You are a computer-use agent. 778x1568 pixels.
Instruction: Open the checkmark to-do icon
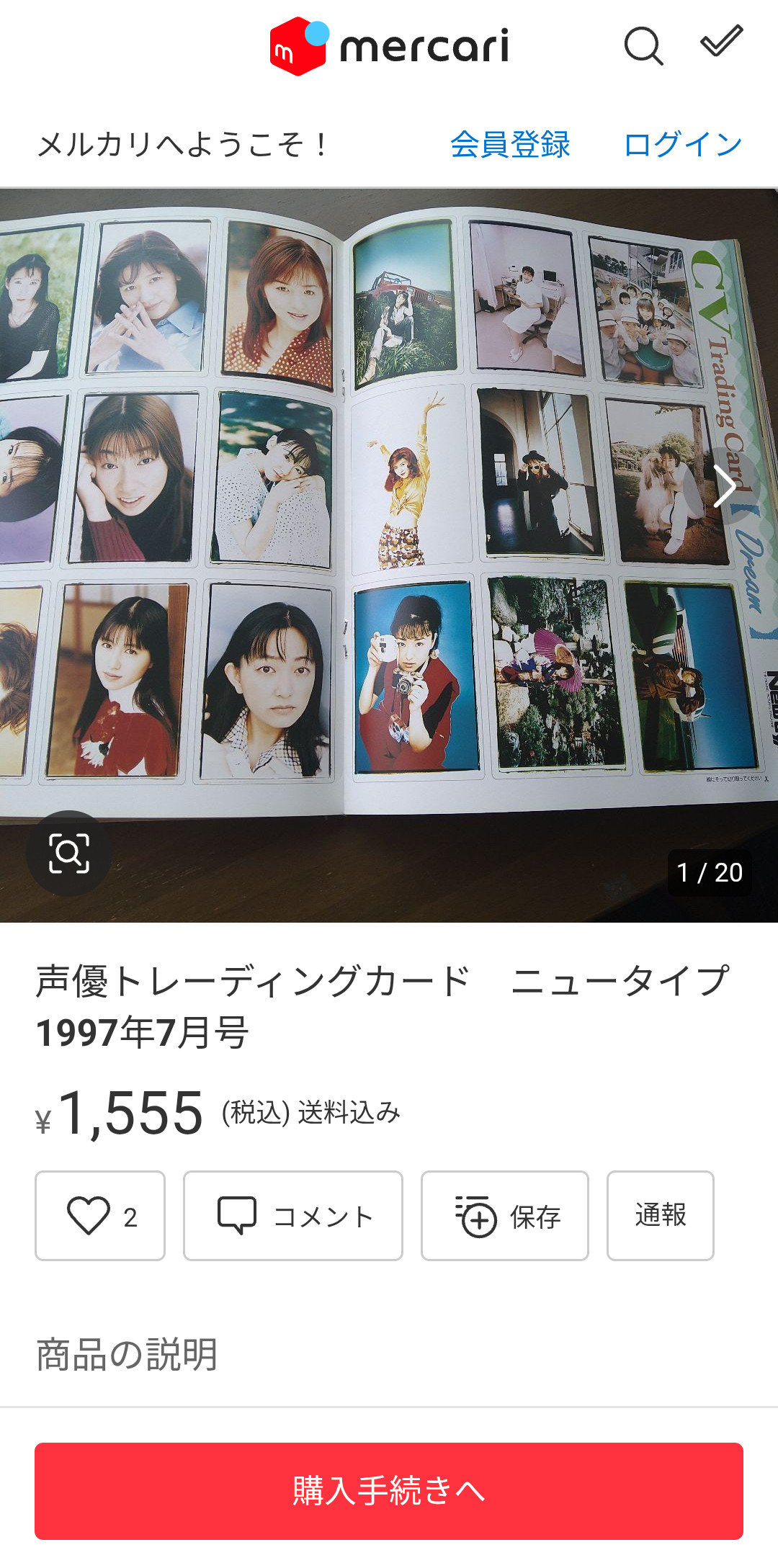click(x=721, y=42)
